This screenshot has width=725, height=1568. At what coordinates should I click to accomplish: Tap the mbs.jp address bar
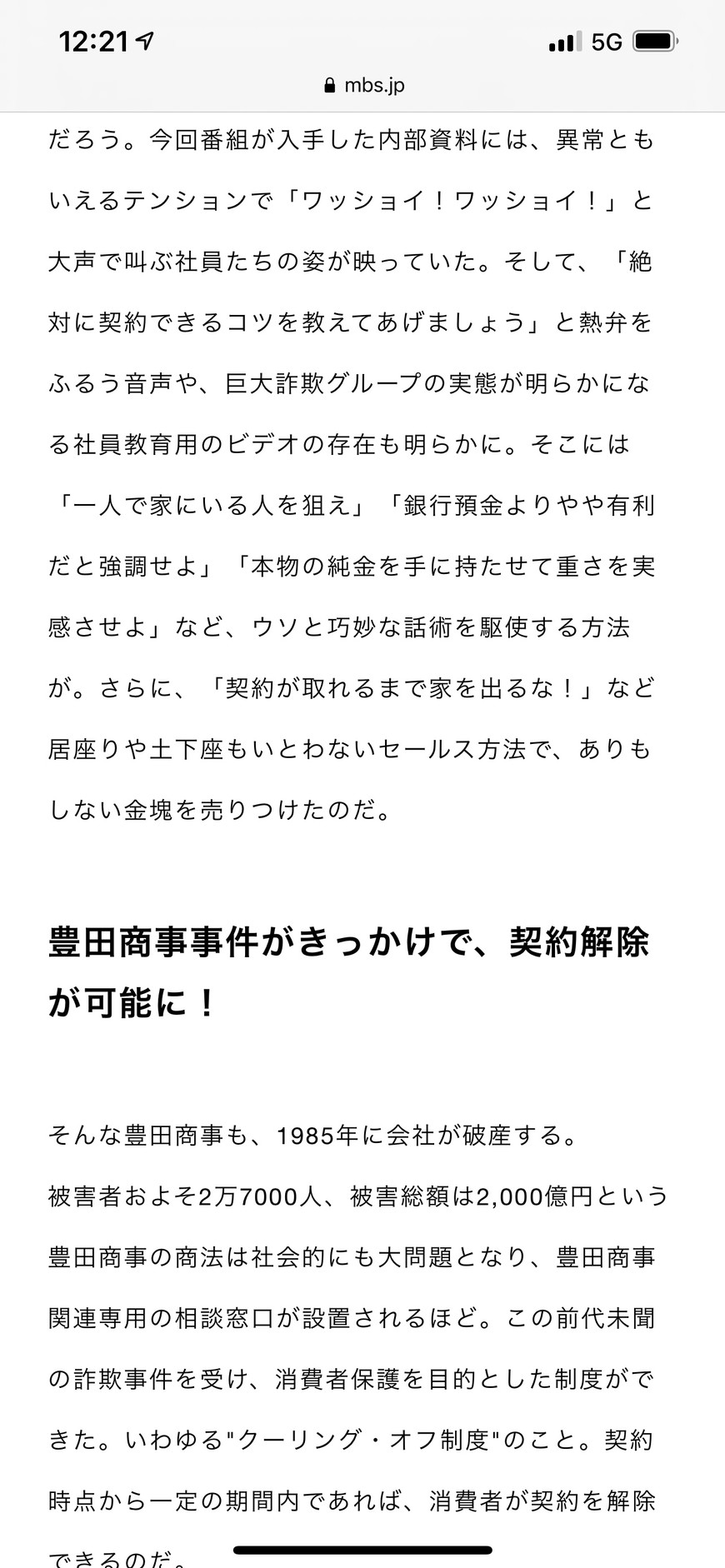coord(363,85)
